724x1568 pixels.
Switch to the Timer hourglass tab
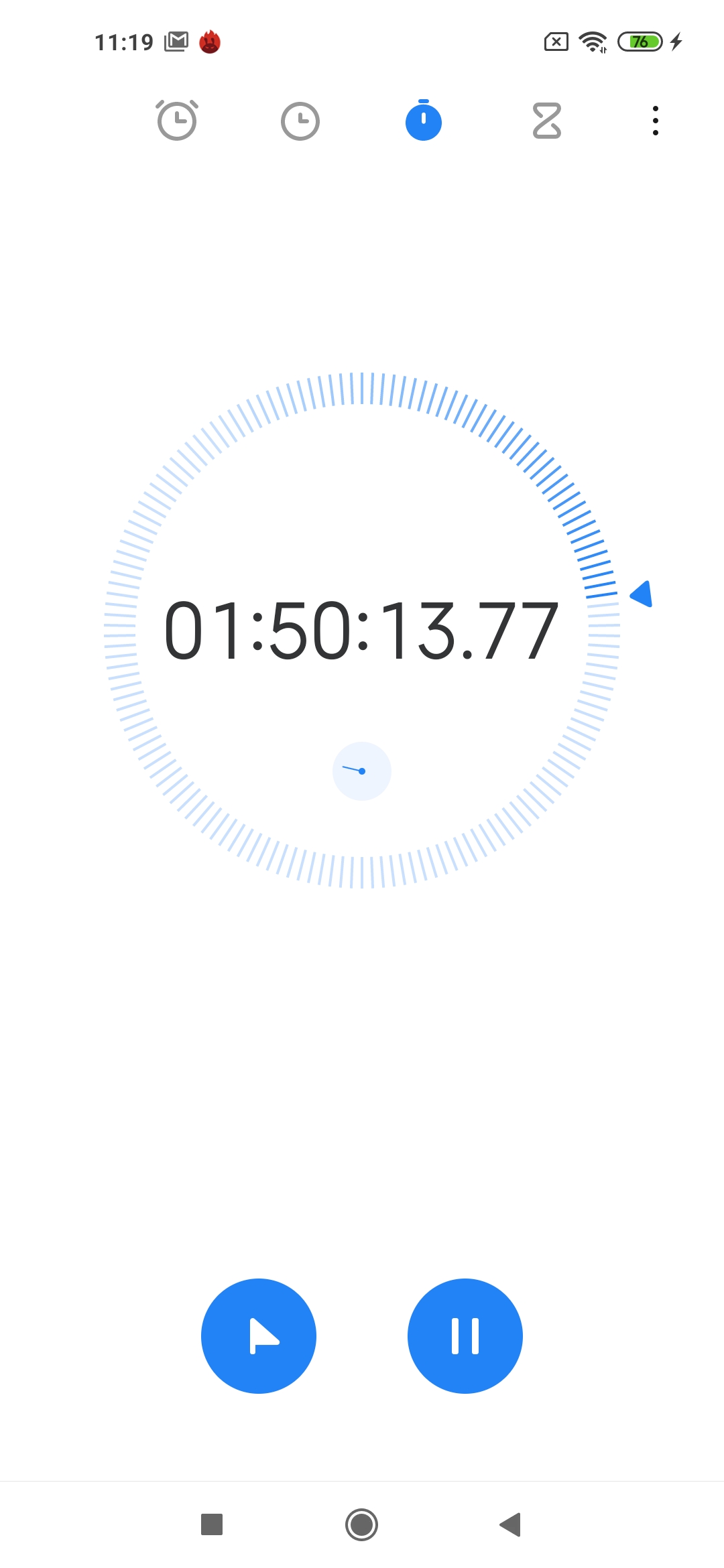(x=547, y=121)
